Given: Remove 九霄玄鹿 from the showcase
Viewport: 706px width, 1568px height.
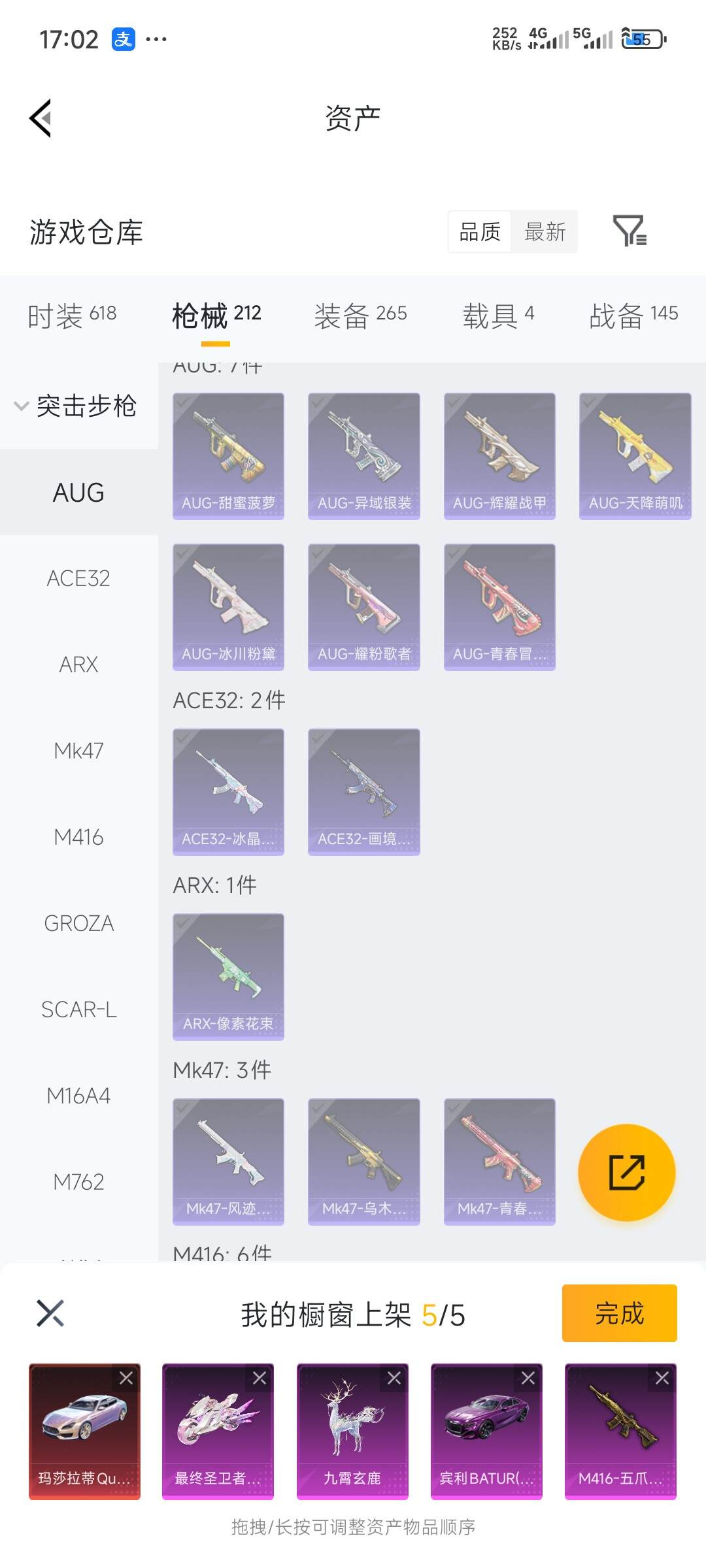Looking at the screenshot, I should pos(394,1378).
